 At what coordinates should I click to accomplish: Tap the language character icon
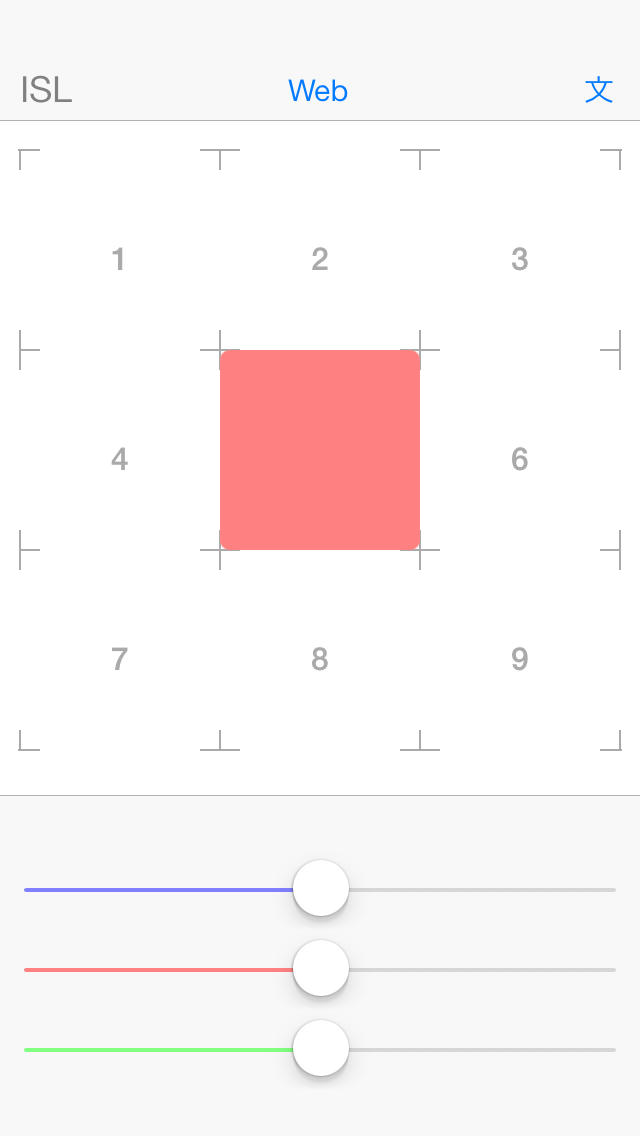pyautogui.click(x=599, y=90)
